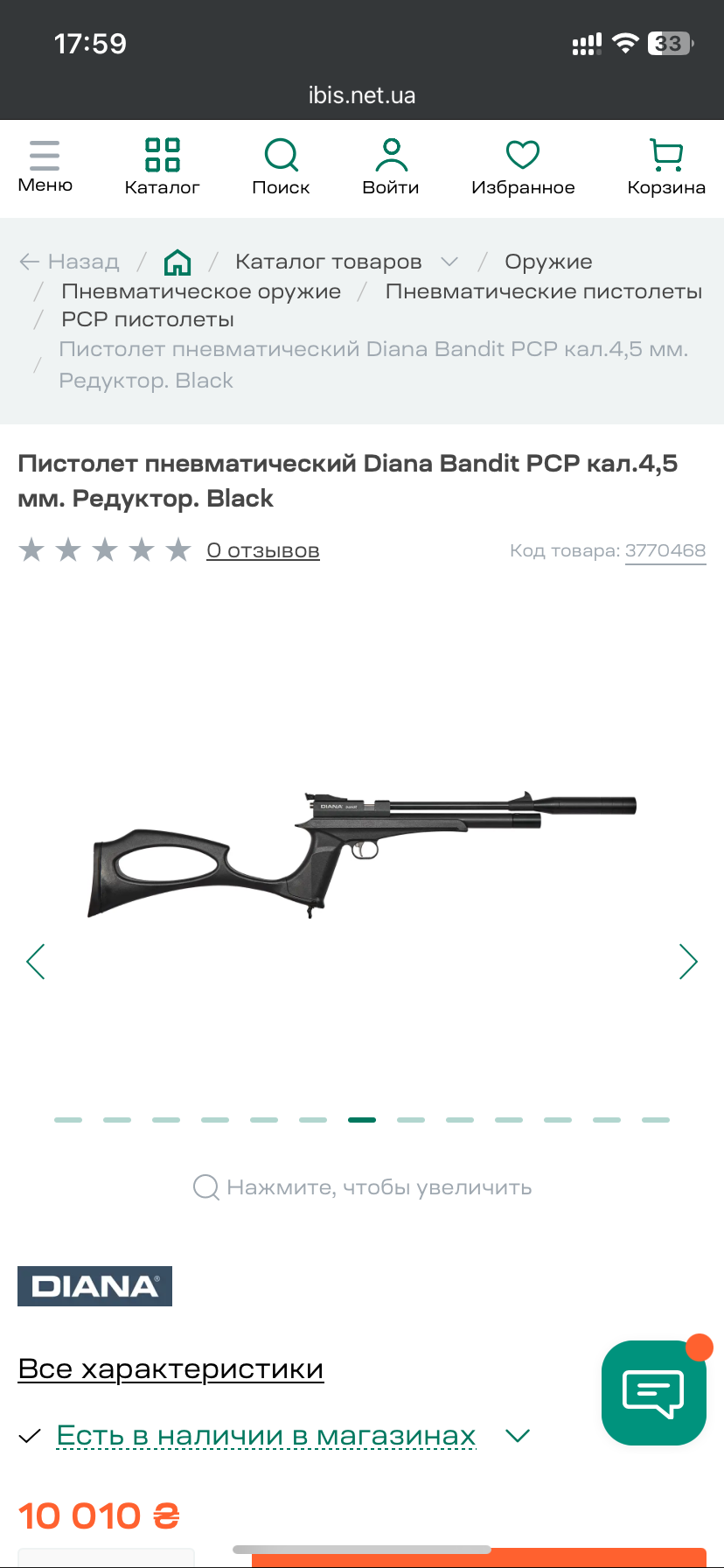Open Все характеристики link
This screenshot has height=1568, width=724.
tap(171, 1368)
